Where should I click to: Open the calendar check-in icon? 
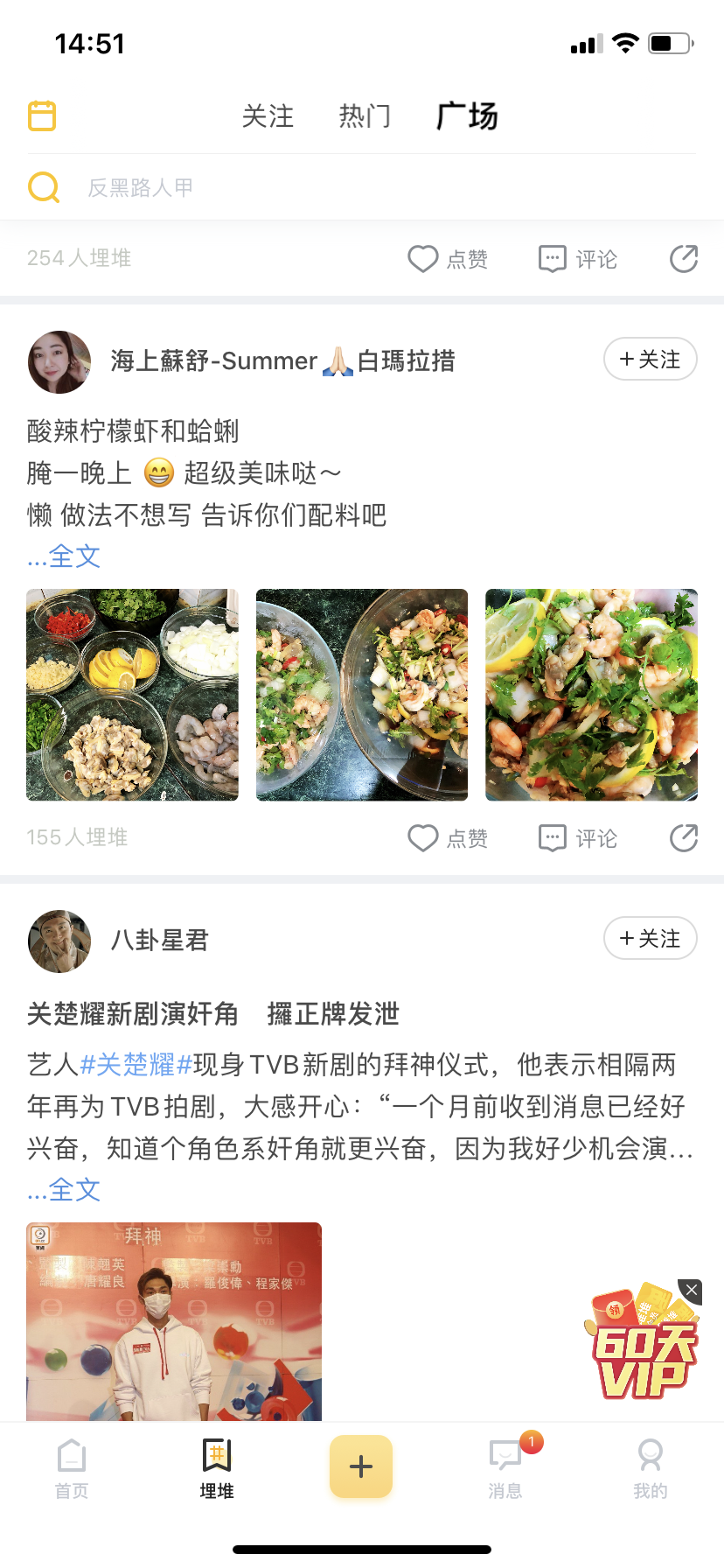pyautogui.click(x=42, y=115)
